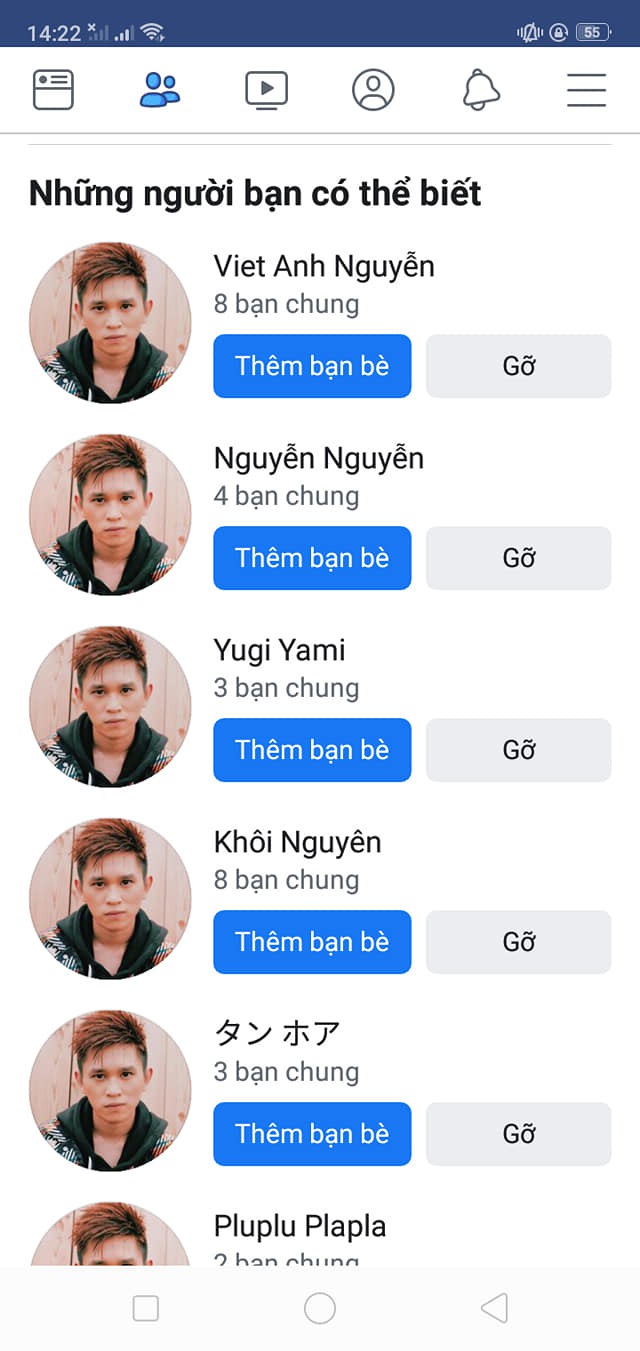Screen dimensions: 640x1351
Task: Send a friend request to Yugi Yami
Action: 312,750
